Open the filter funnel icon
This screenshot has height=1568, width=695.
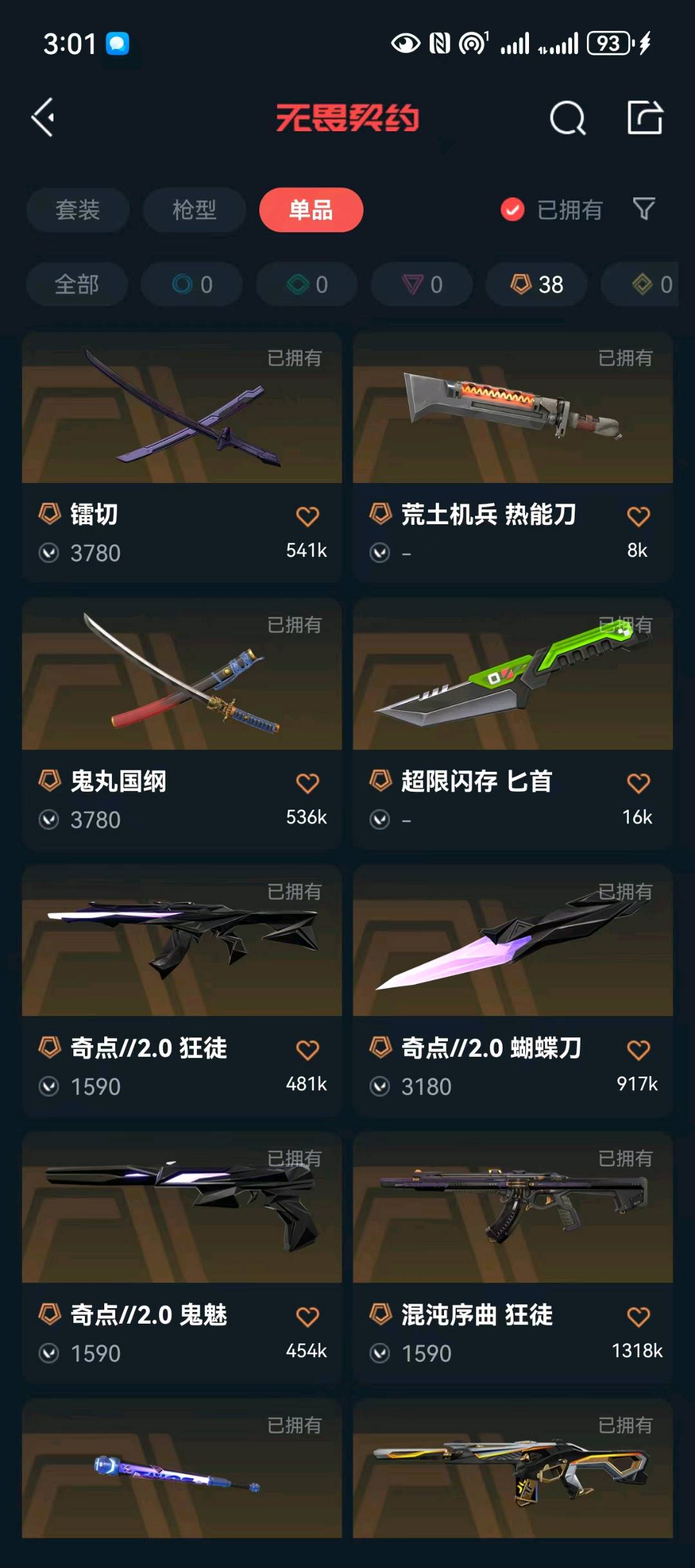pos(644,209)
